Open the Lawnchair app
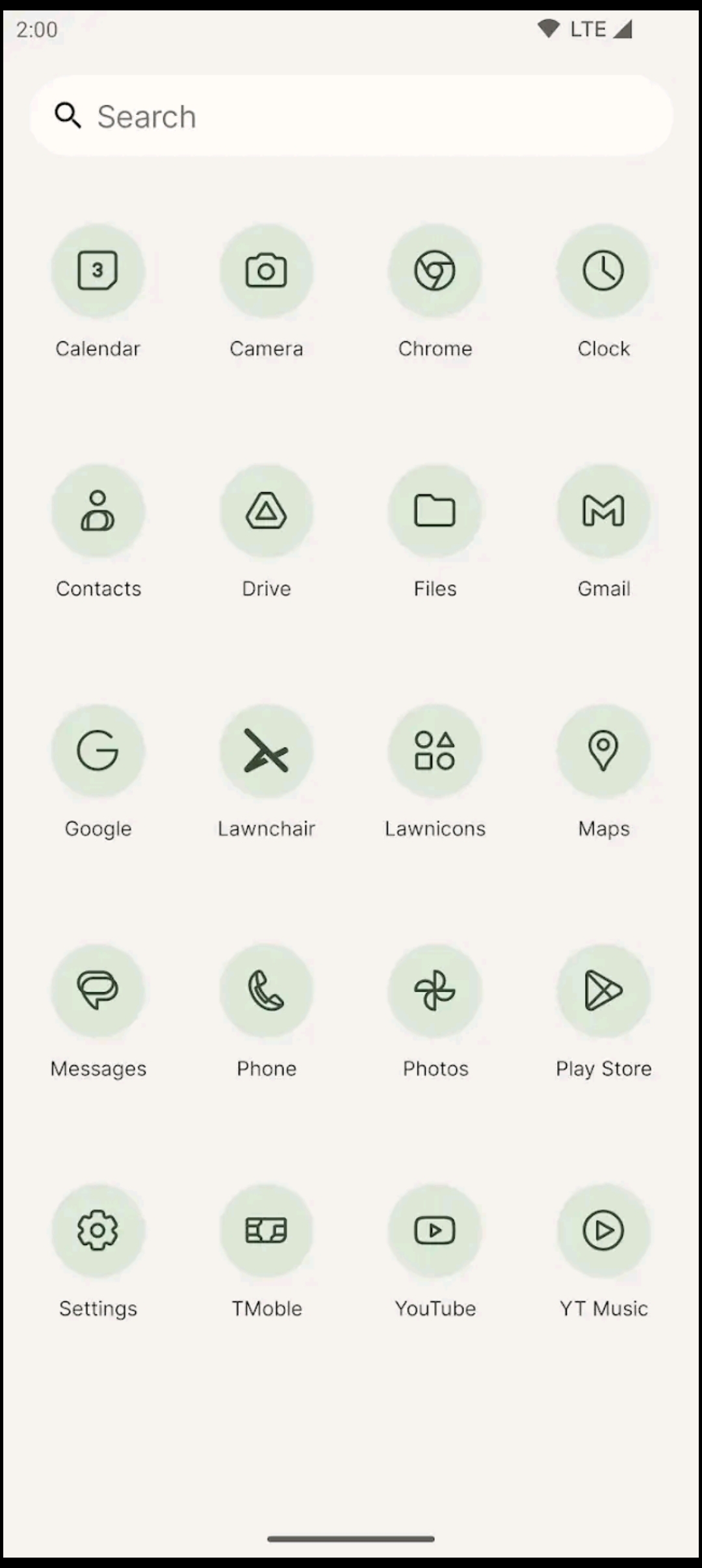The image size is (702, 1568). click(266, 751)
